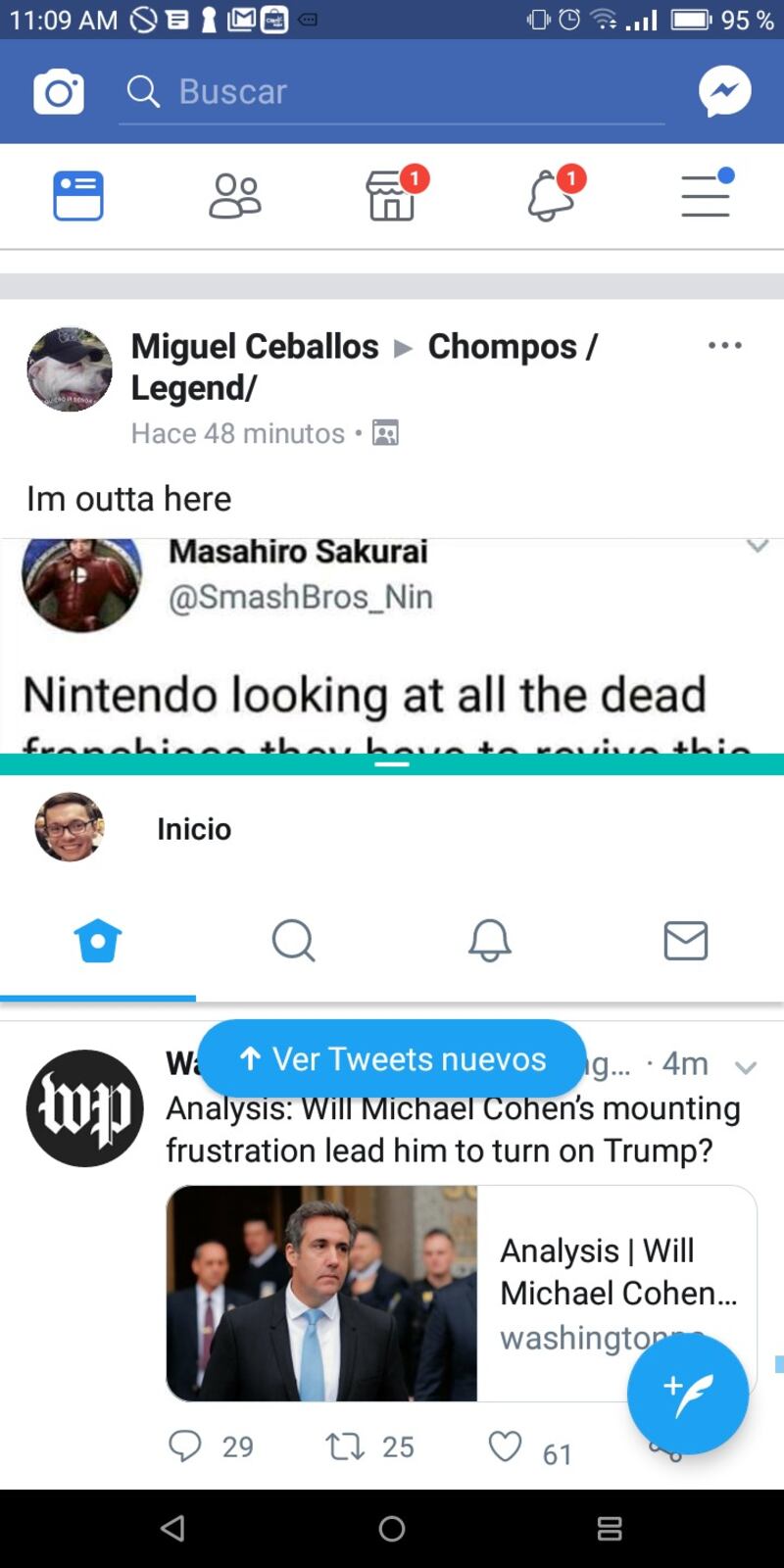Open the Marketplace tab

point(392,196)
